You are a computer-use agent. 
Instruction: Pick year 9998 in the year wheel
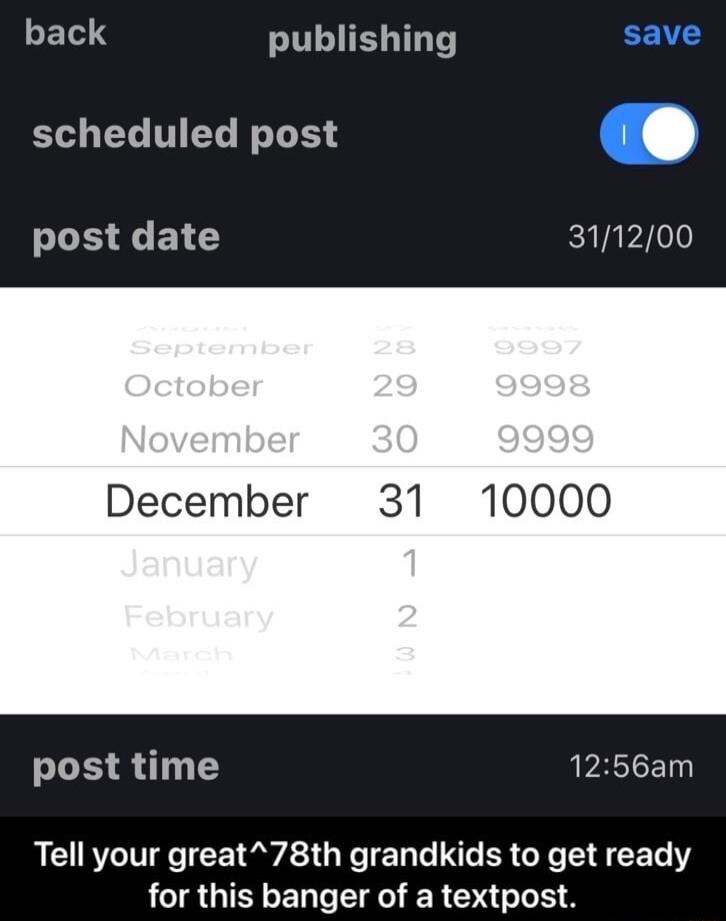[545, 386]
